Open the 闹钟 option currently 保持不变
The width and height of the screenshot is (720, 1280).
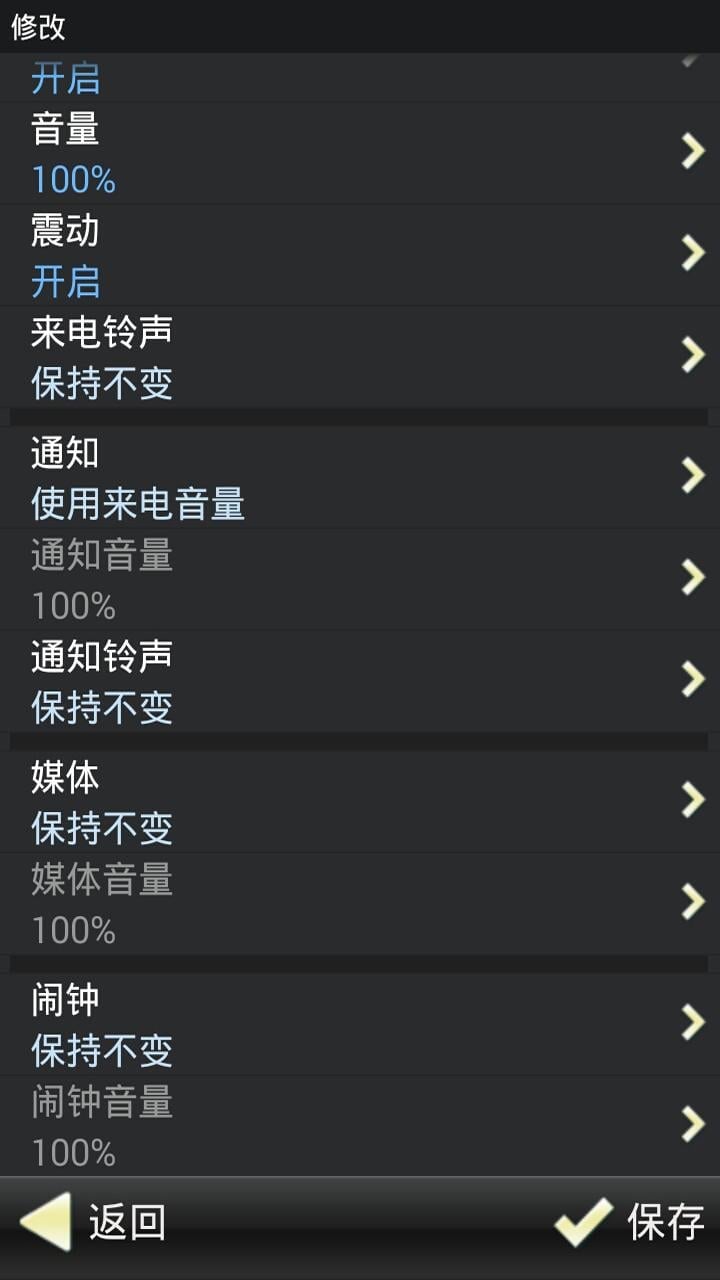[300, 1022]
